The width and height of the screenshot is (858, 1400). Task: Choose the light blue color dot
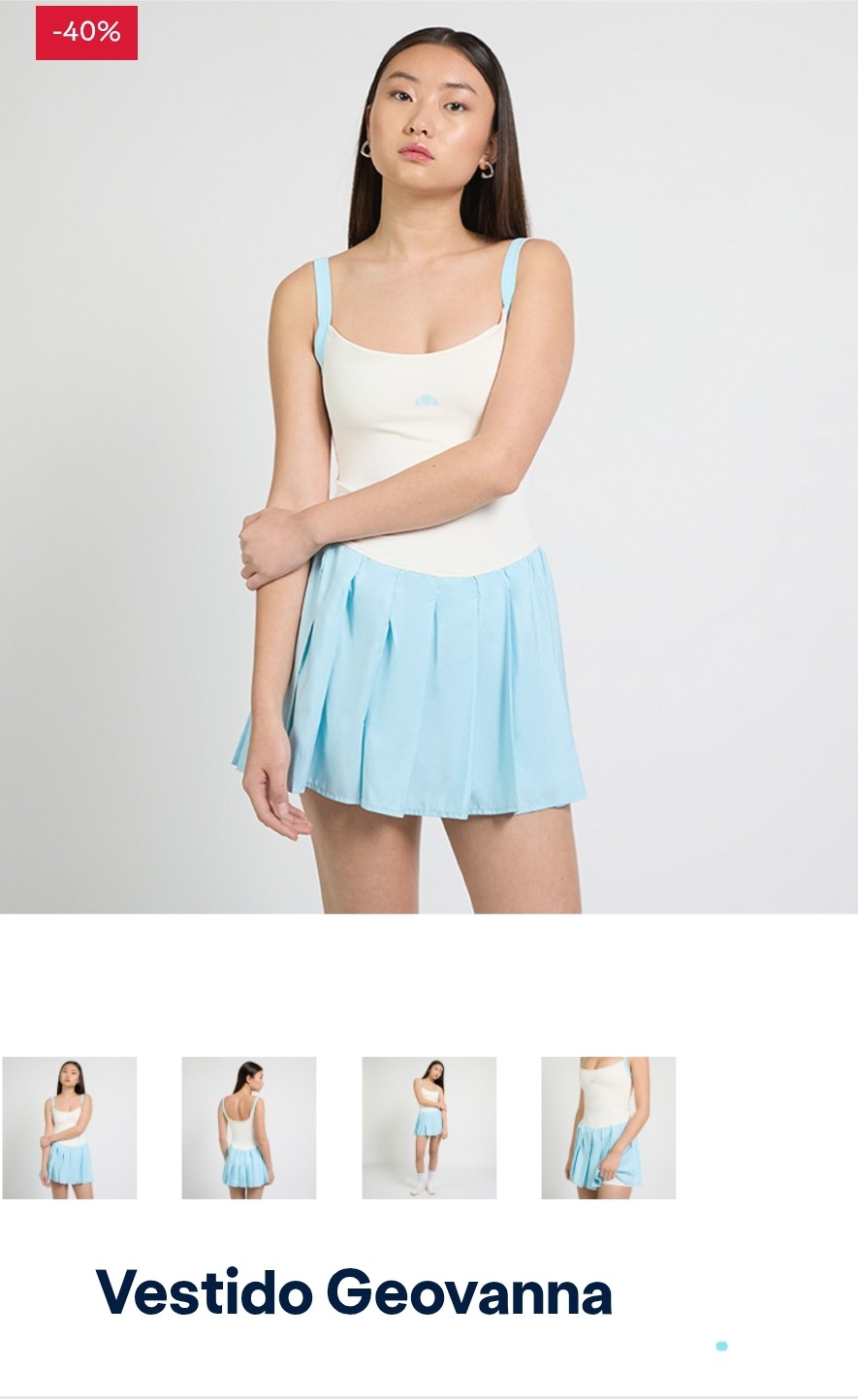721,1346
